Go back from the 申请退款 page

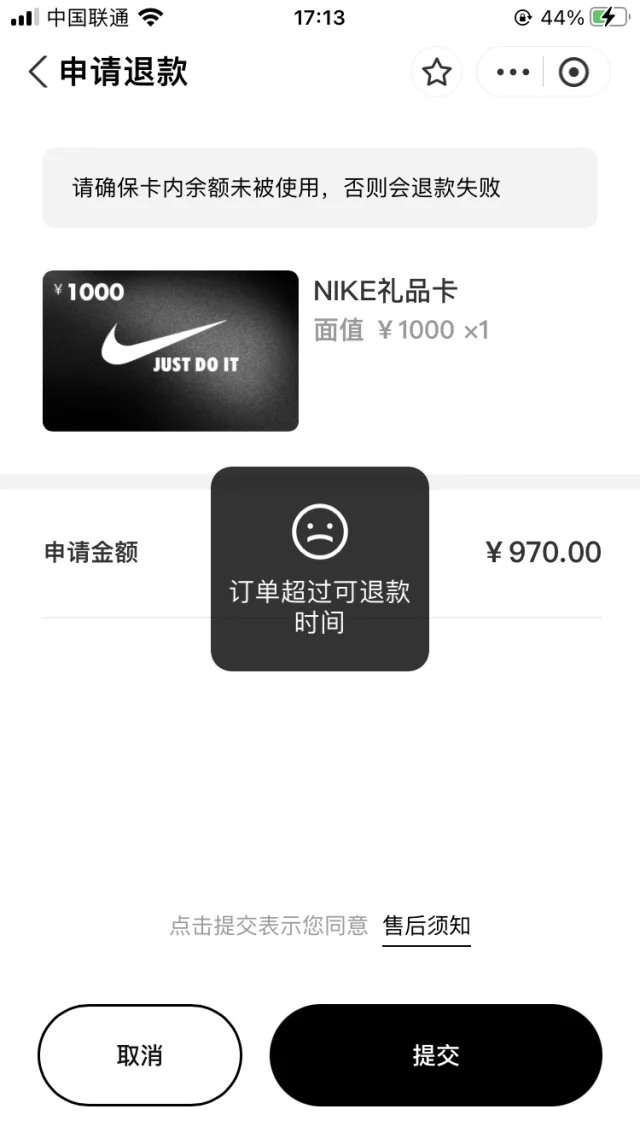[38, 72]
